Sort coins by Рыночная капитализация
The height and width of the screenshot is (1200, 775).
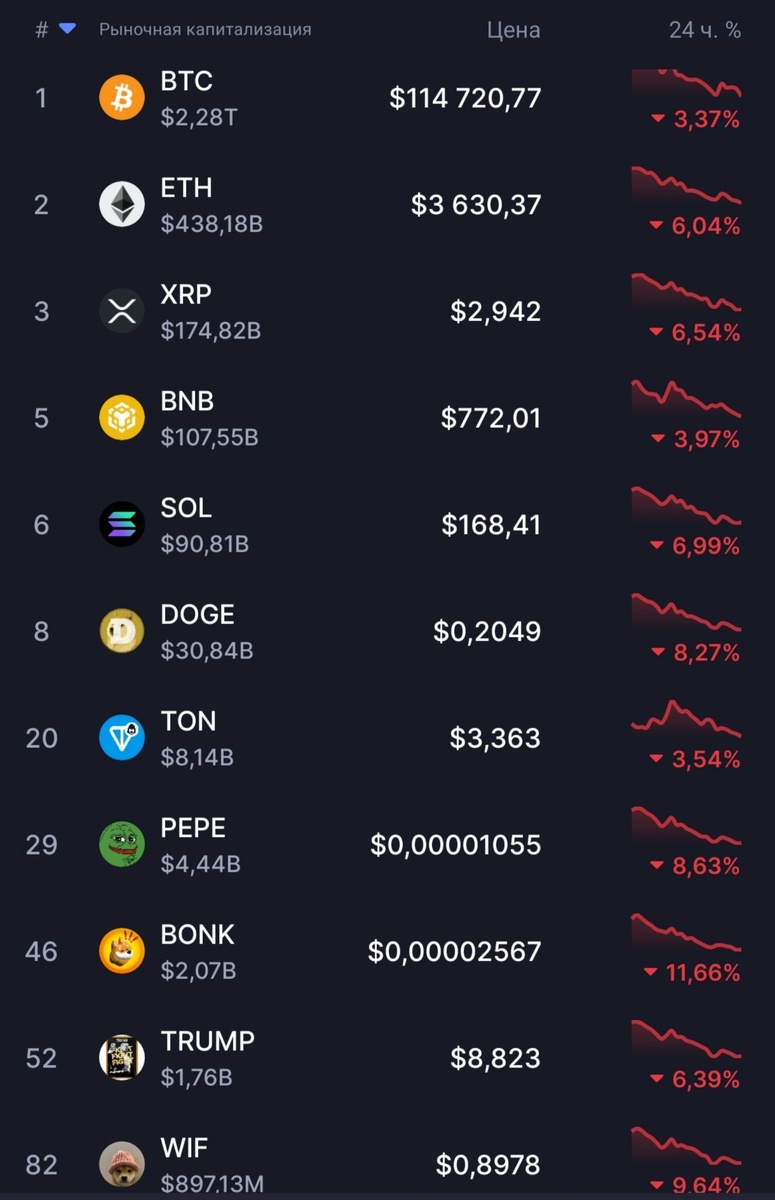click(205, 30)
